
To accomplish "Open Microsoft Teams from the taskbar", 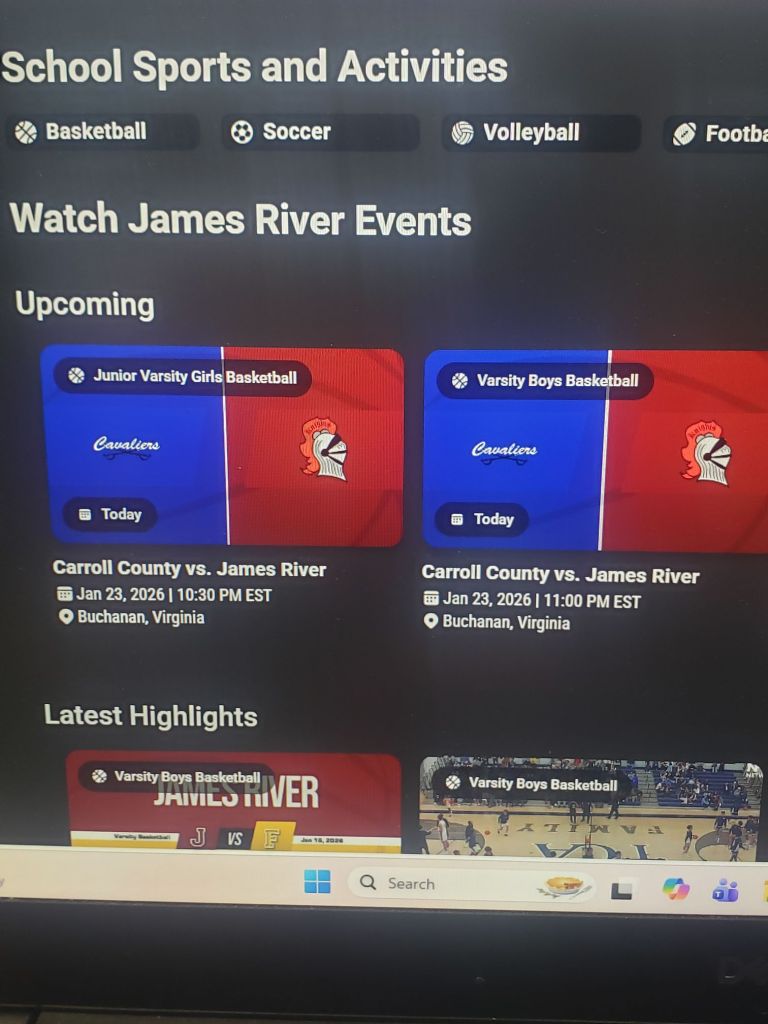I will point(725,889).
